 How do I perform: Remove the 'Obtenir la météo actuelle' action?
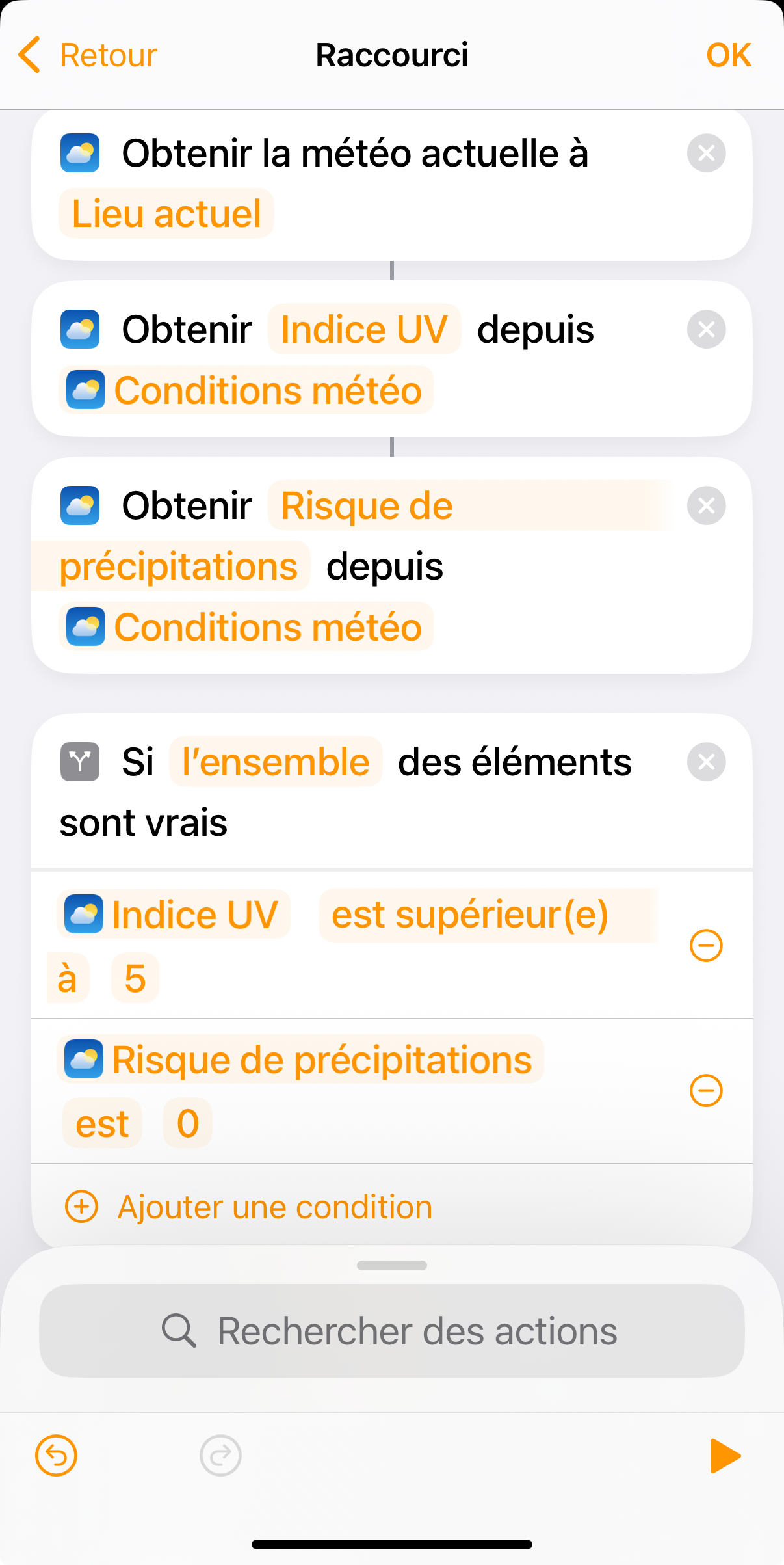pyautogui.click(x=706, y=154)
